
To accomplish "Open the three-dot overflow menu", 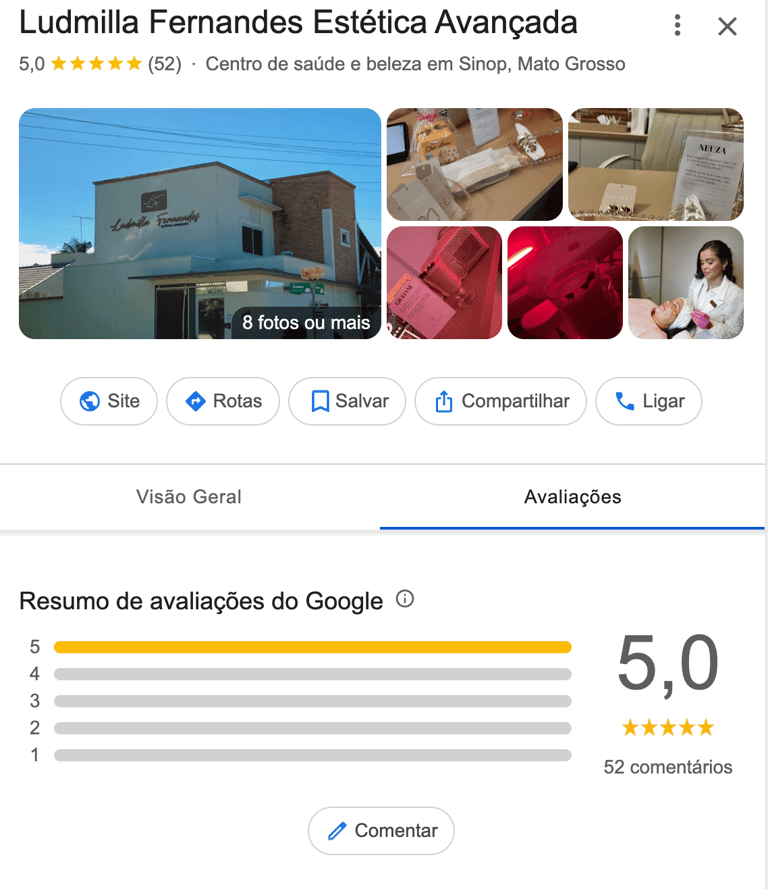I will point(678,26).
